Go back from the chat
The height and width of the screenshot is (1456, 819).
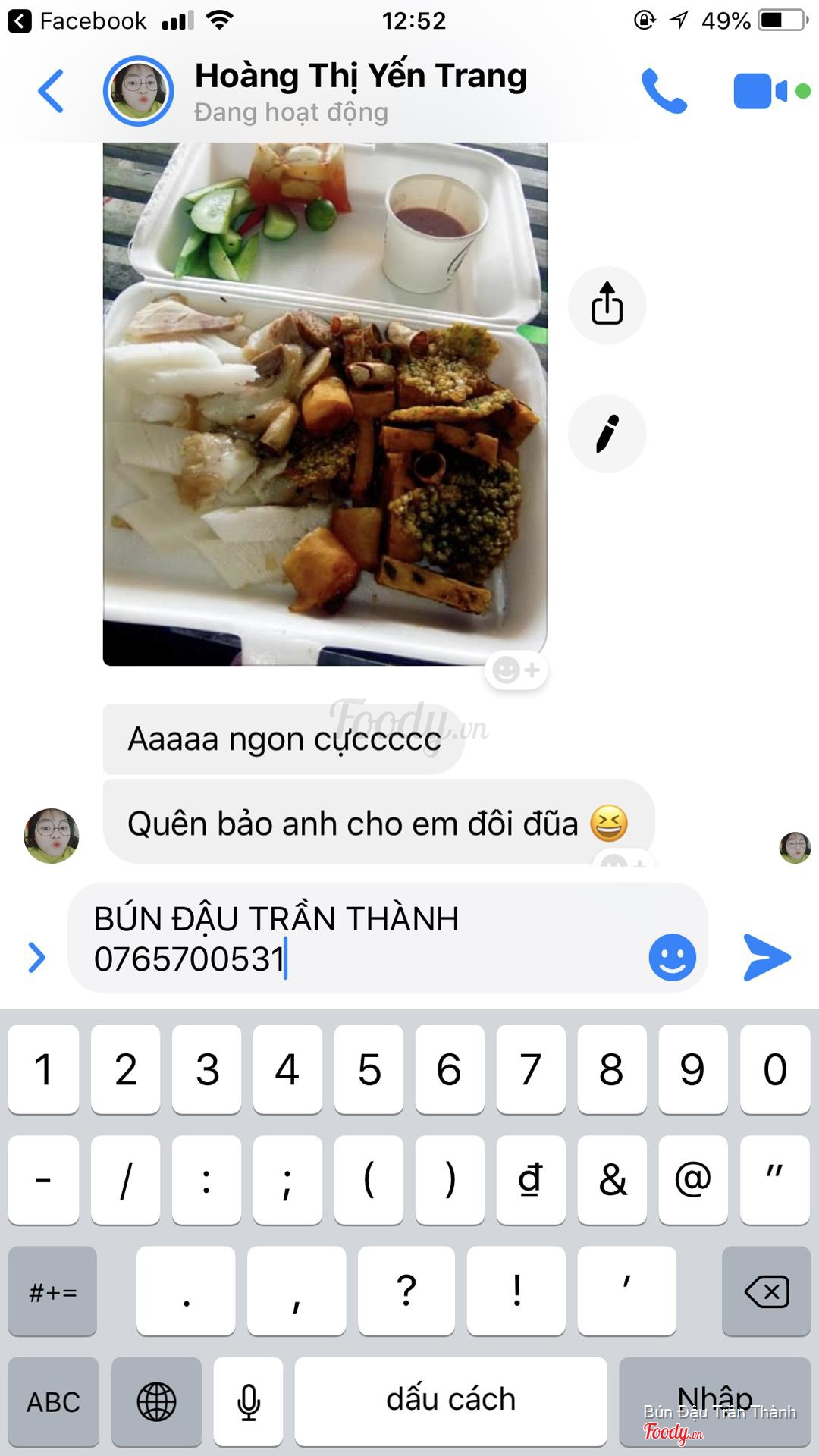point(50,91)
